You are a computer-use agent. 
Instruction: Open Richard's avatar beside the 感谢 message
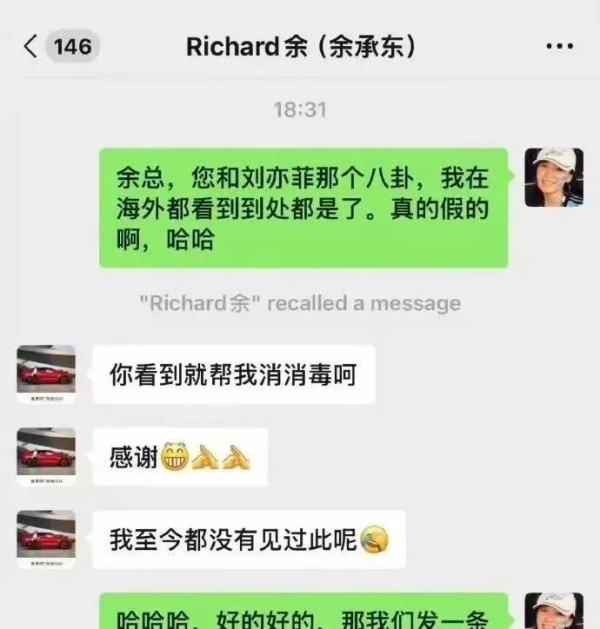[46, 457]
